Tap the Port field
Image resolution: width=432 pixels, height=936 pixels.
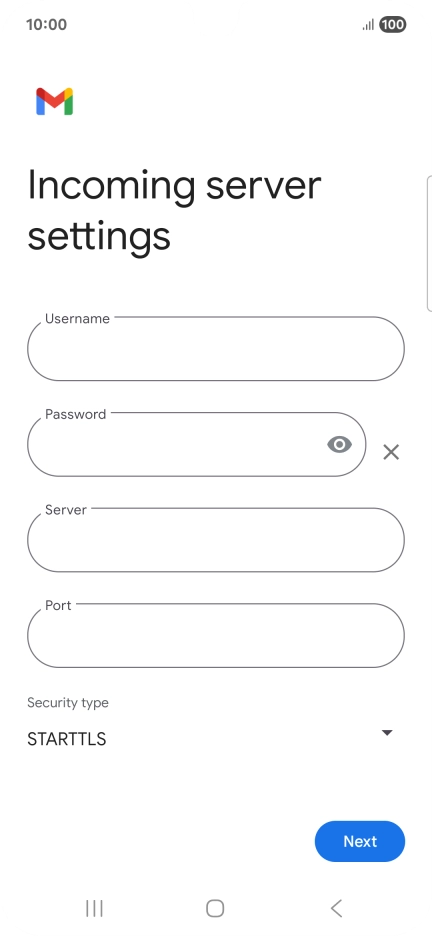point(216,635)
